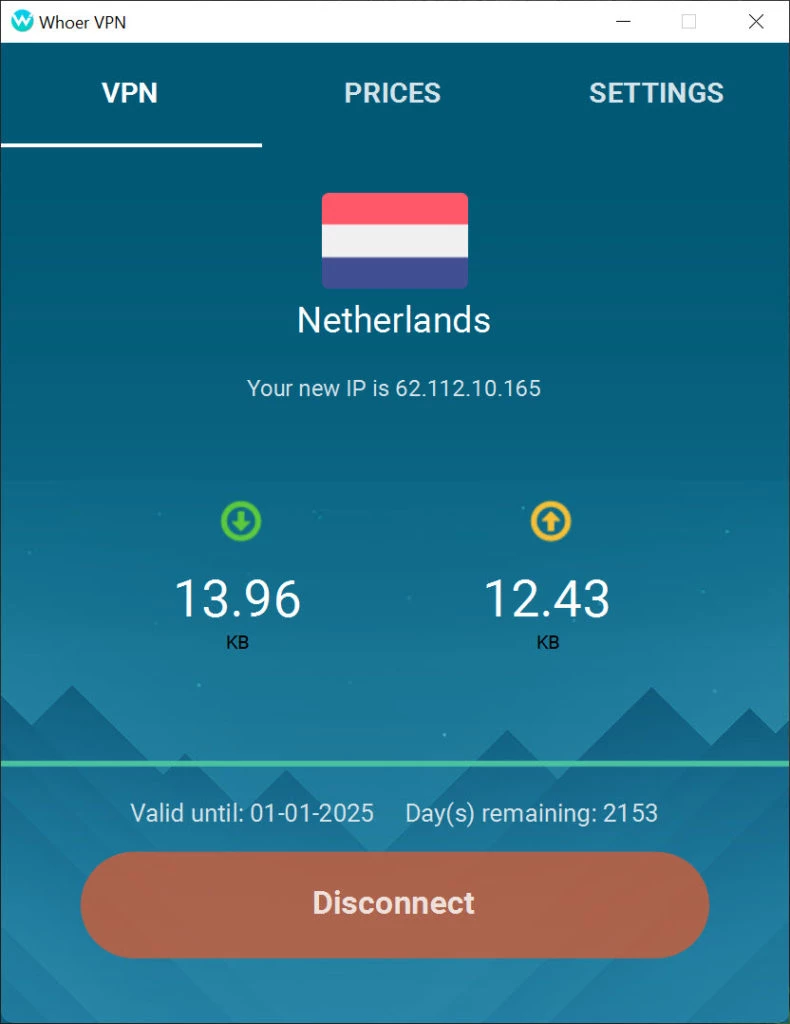
Task: Close the Whoer VPN window
Action: pos(756,21)
